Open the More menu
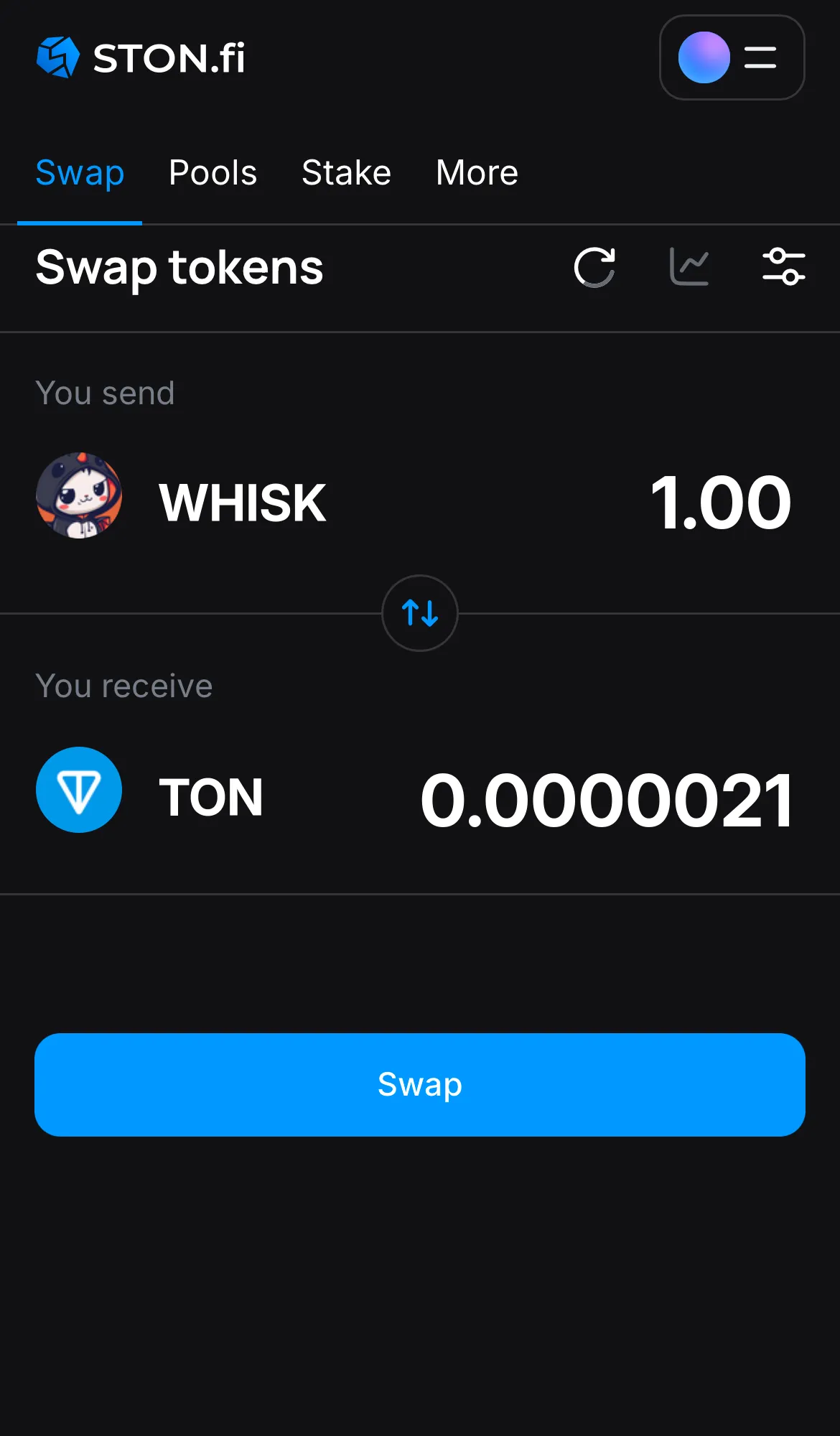Screen dimensions: 840x1436 click(477, 172)
